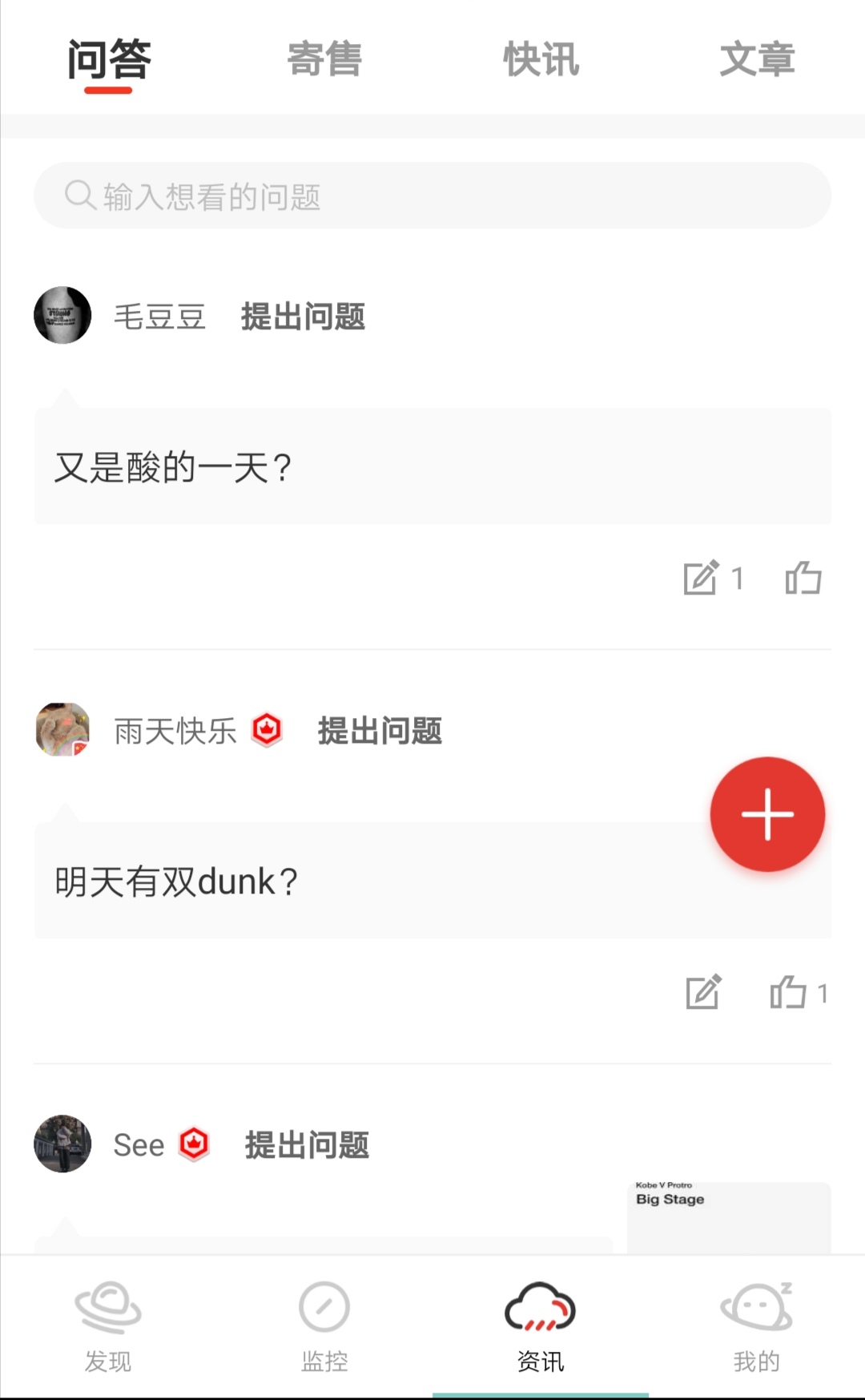Select the 问答 tab
Image resolution: width=865 pixels, height=1400 pixels.
(x=109, y=60)
